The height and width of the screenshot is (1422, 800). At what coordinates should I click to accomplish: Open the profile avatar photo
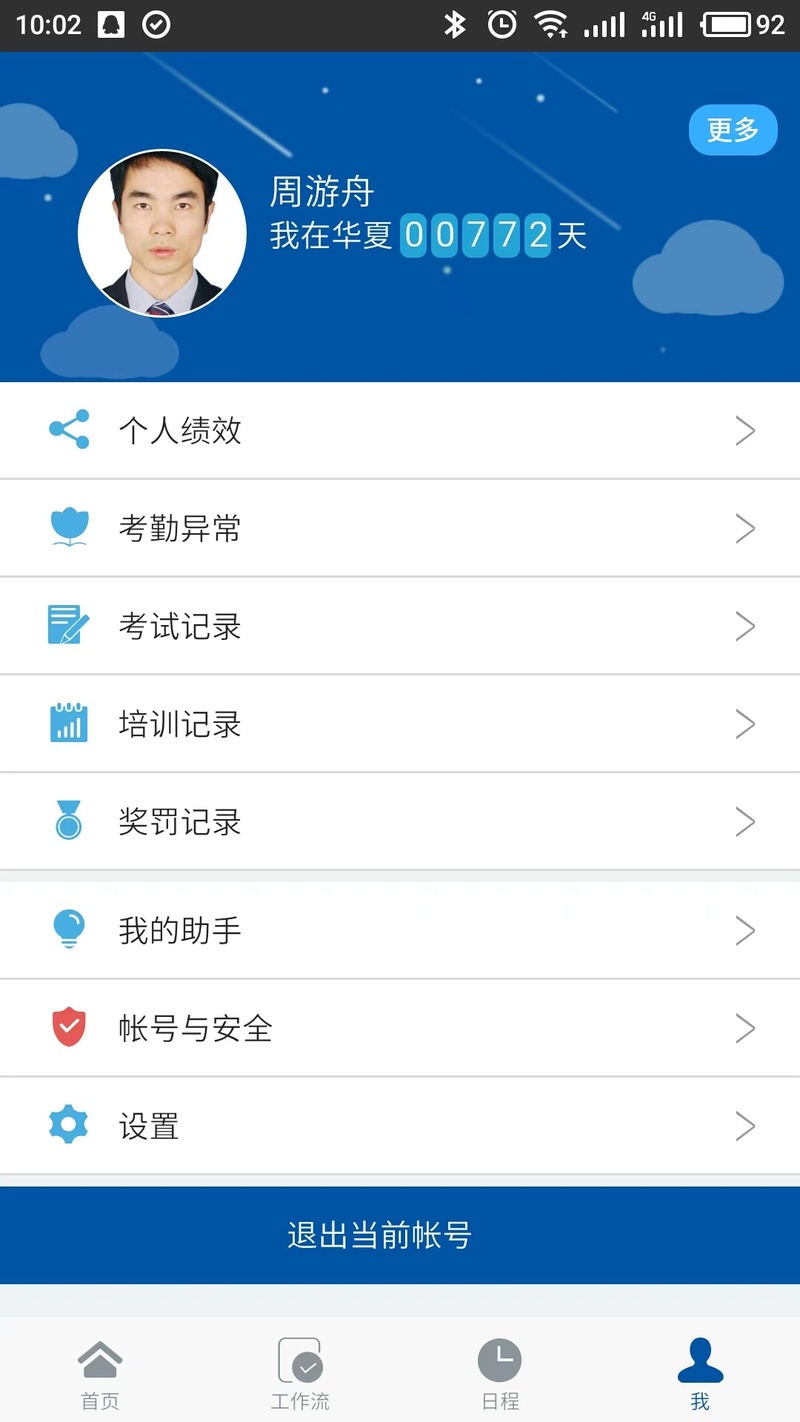162,233
